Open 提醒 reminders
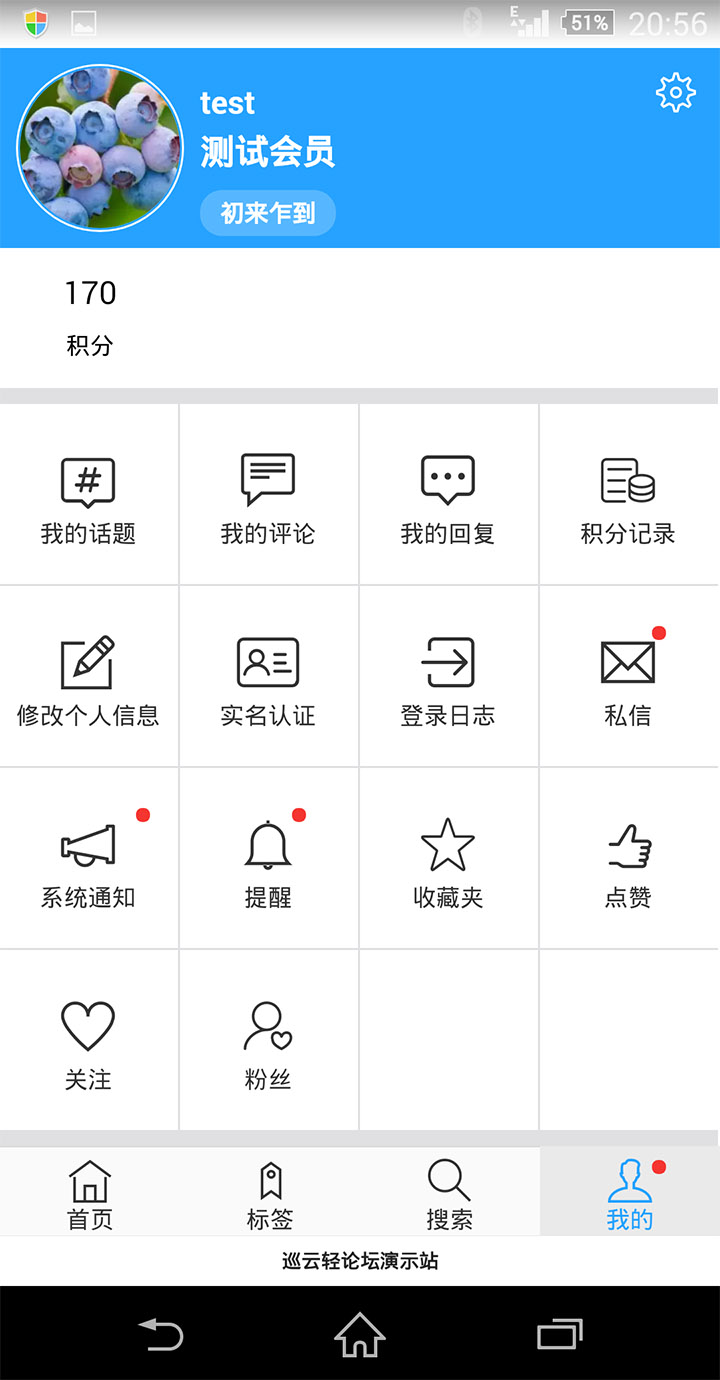Screen dimensions: 720x1380 [268, 858]
